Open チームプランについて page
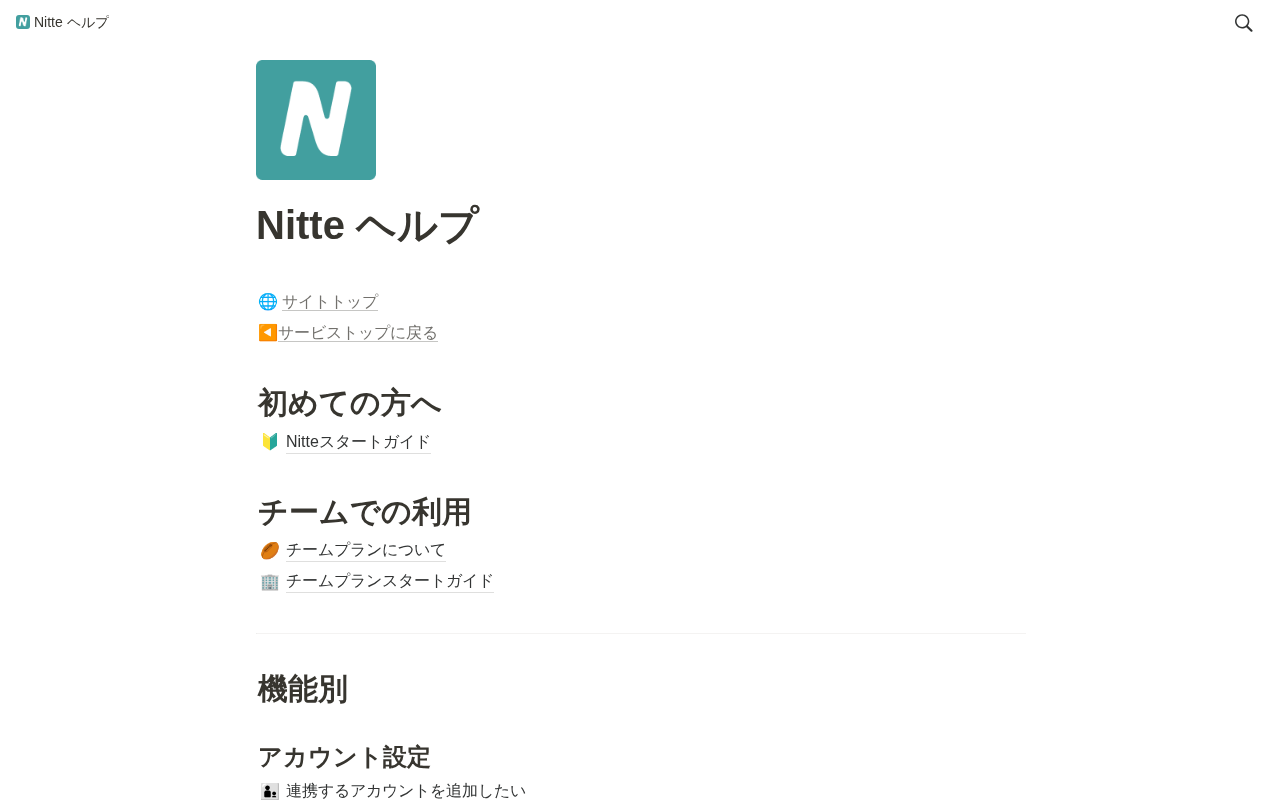Screen dimensions: 1280x800 pyautogui.click(x=365, y=550)
